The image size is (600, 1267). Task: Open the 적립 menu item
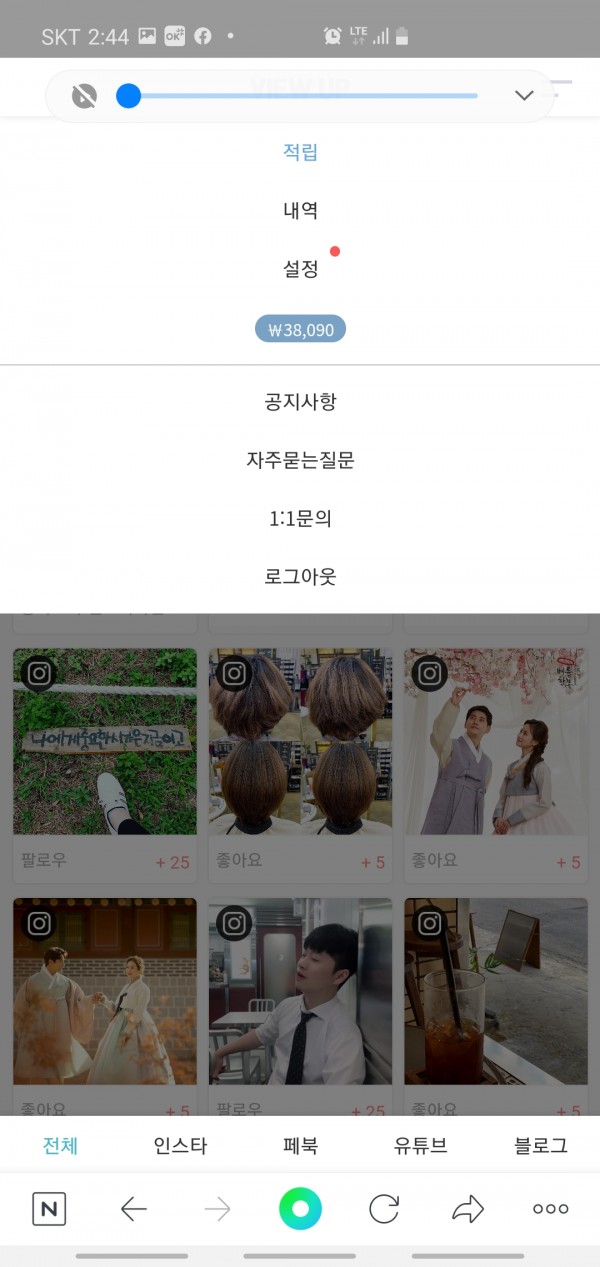tap(300, 152)
